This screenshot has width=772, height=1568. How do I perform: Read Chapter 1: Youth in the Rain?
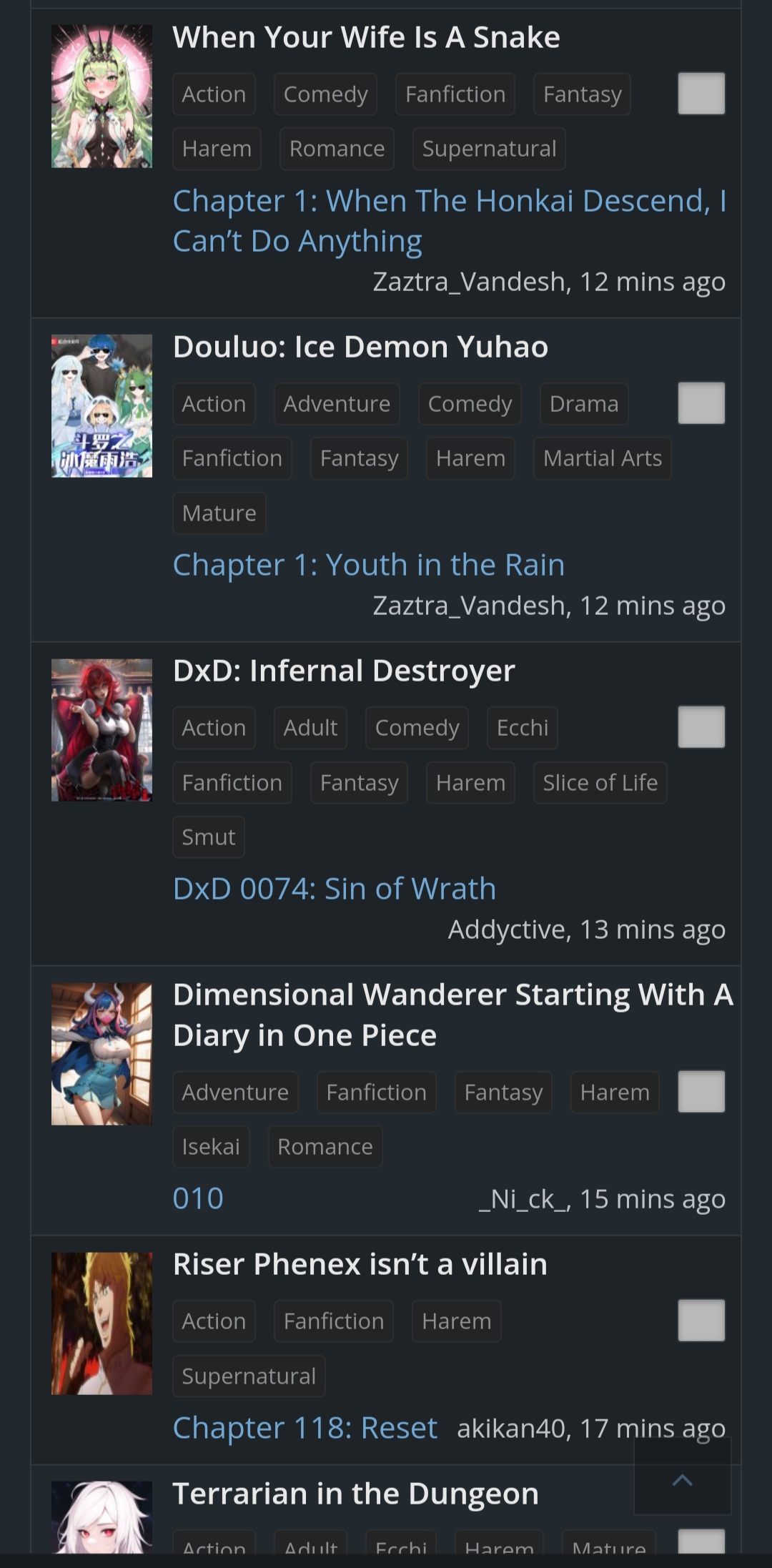[369, 565]
